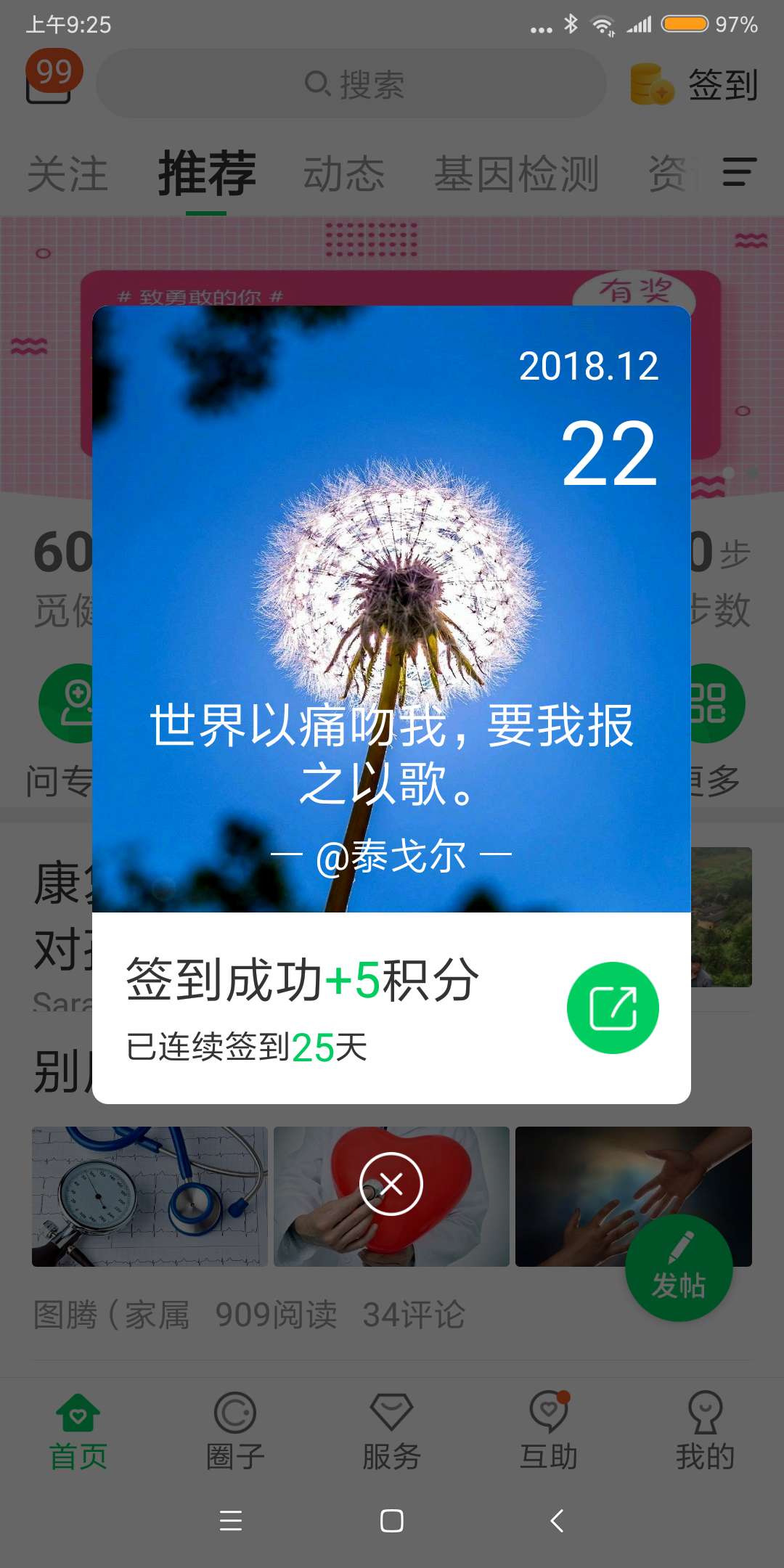Share the sign-in card
Screen dimensions: 784x1568
pos(612,1008)
